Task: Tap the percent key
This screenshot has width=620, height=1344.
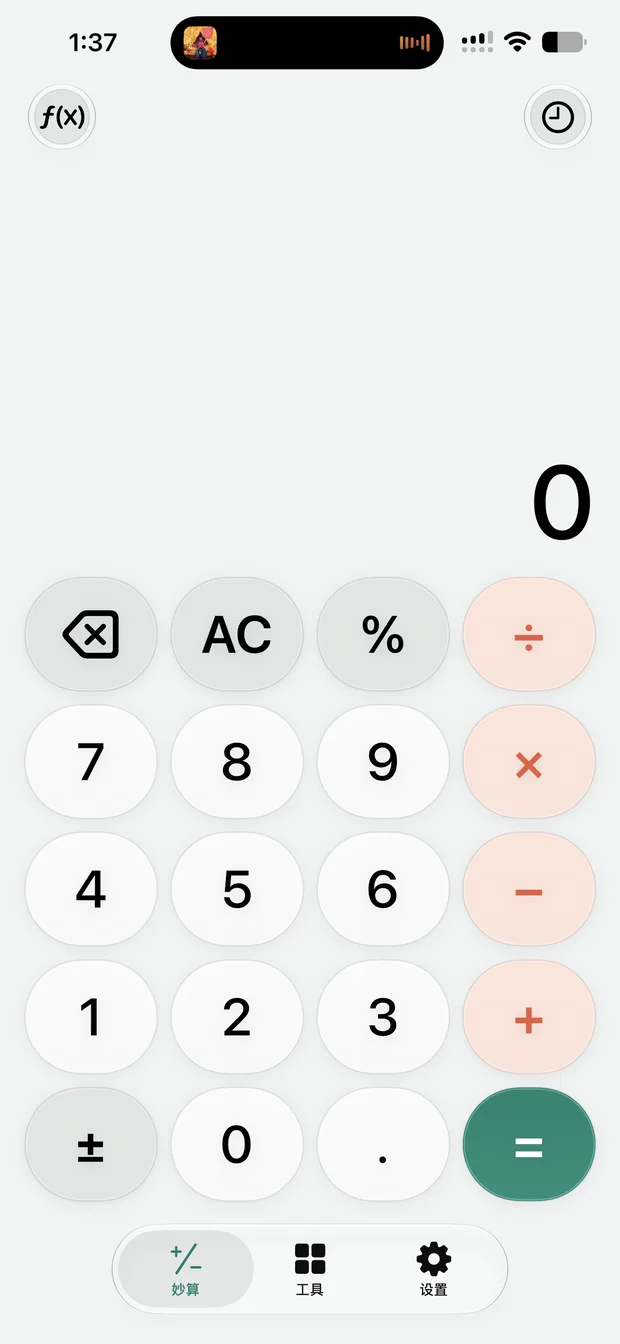Action: [383, 634]
